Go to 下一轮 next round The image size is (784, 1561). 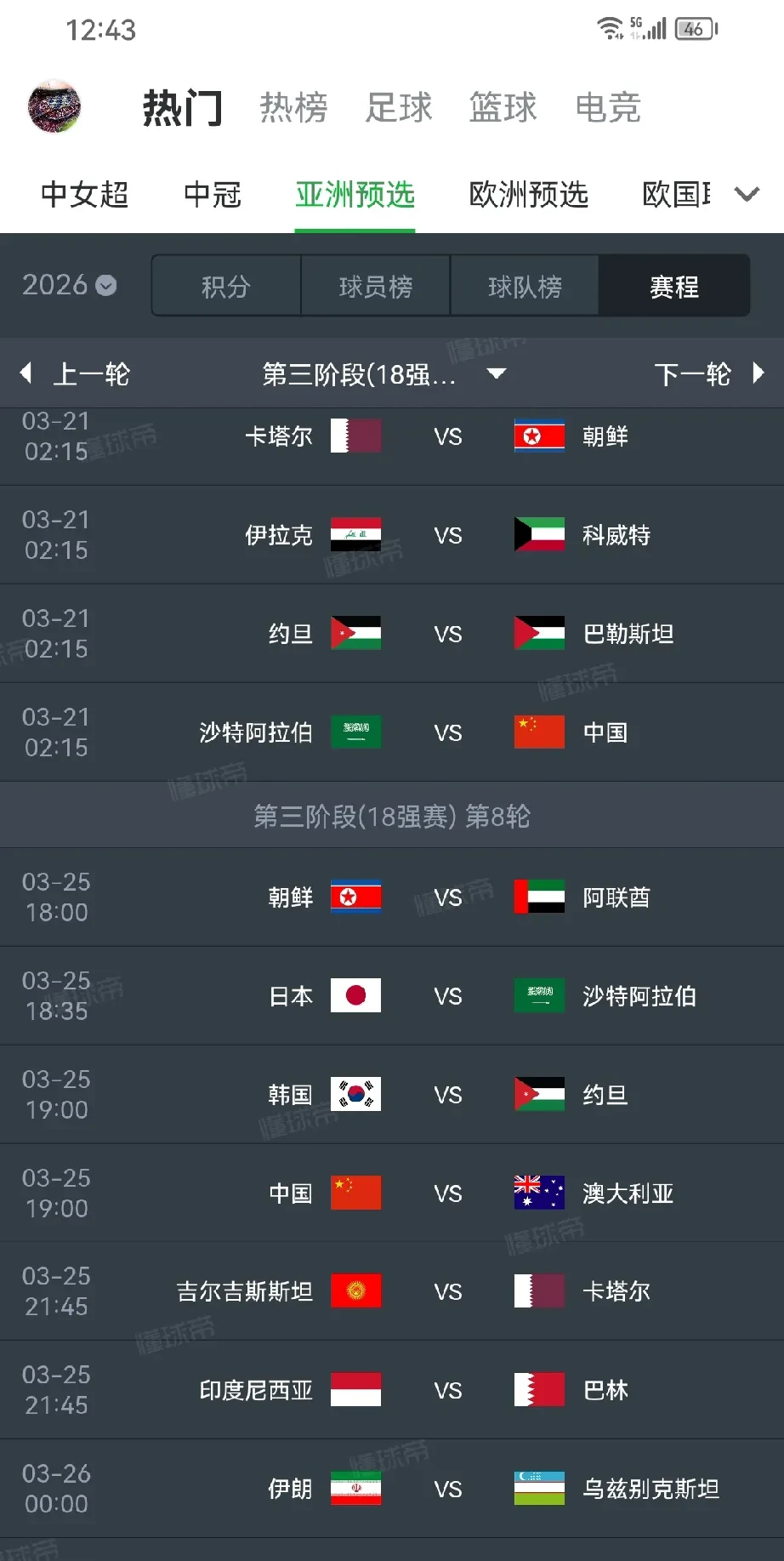click(x=708, y=373)
